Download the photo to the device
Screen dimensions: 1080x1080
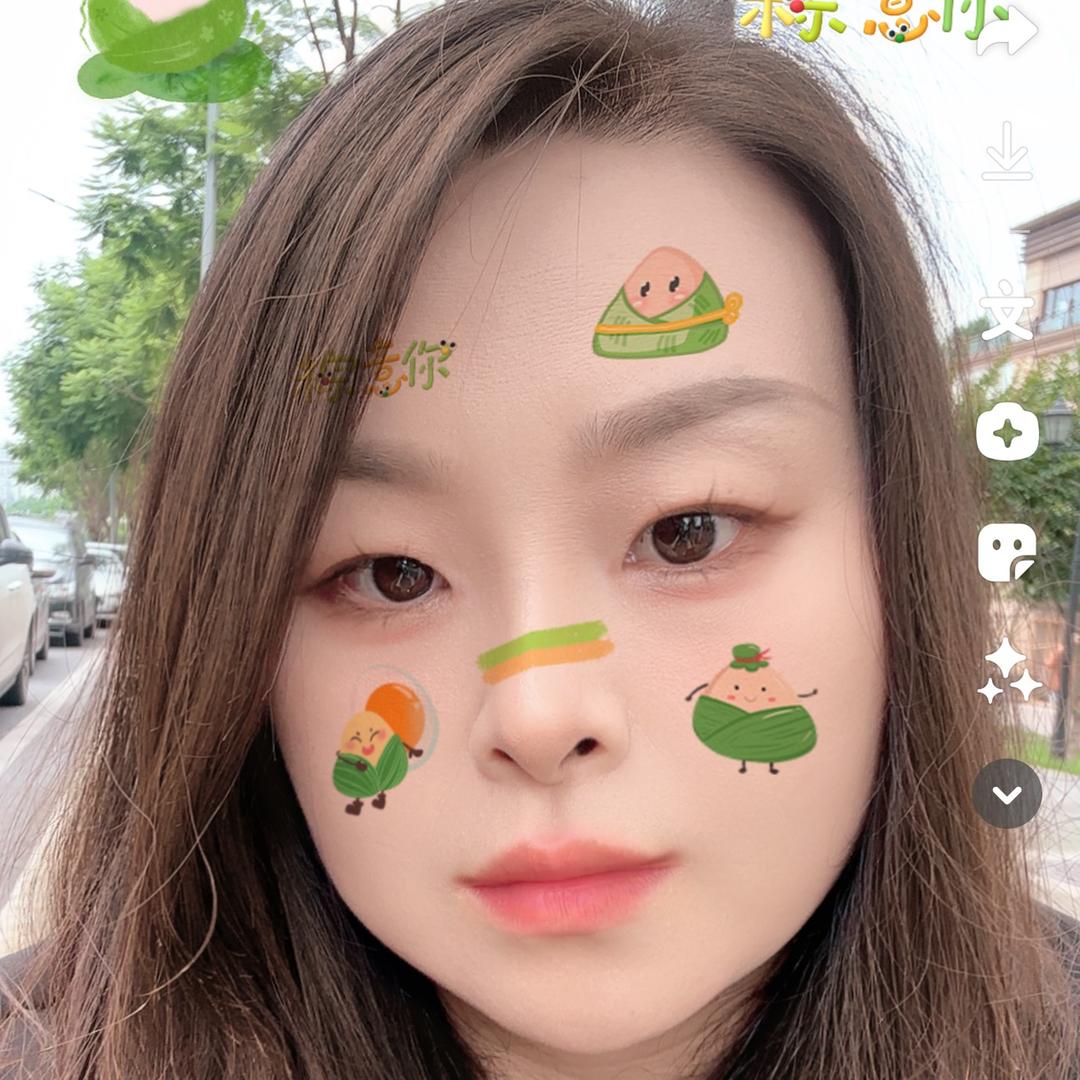point(1006,152)
